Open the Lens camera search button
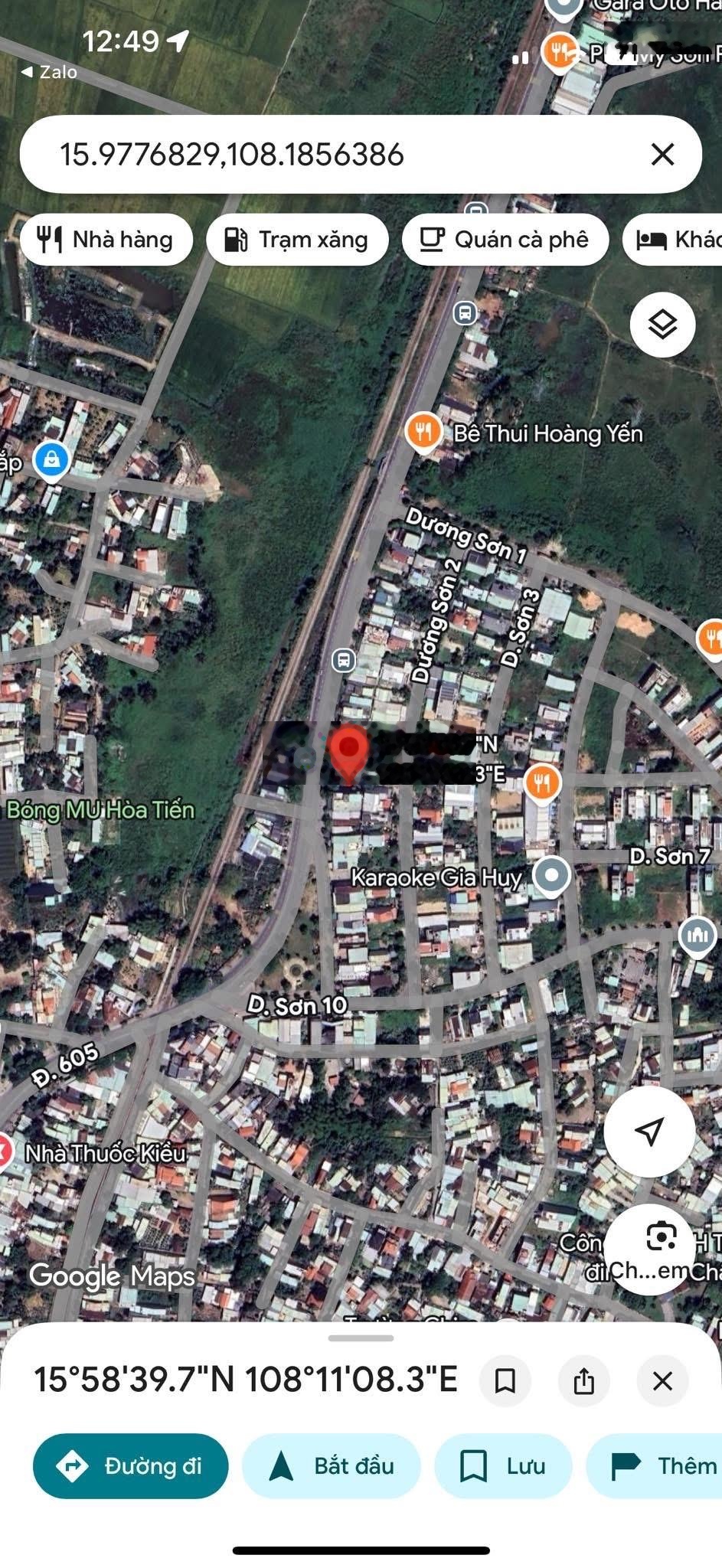 pyautogui.click(x=660, y=1234)
